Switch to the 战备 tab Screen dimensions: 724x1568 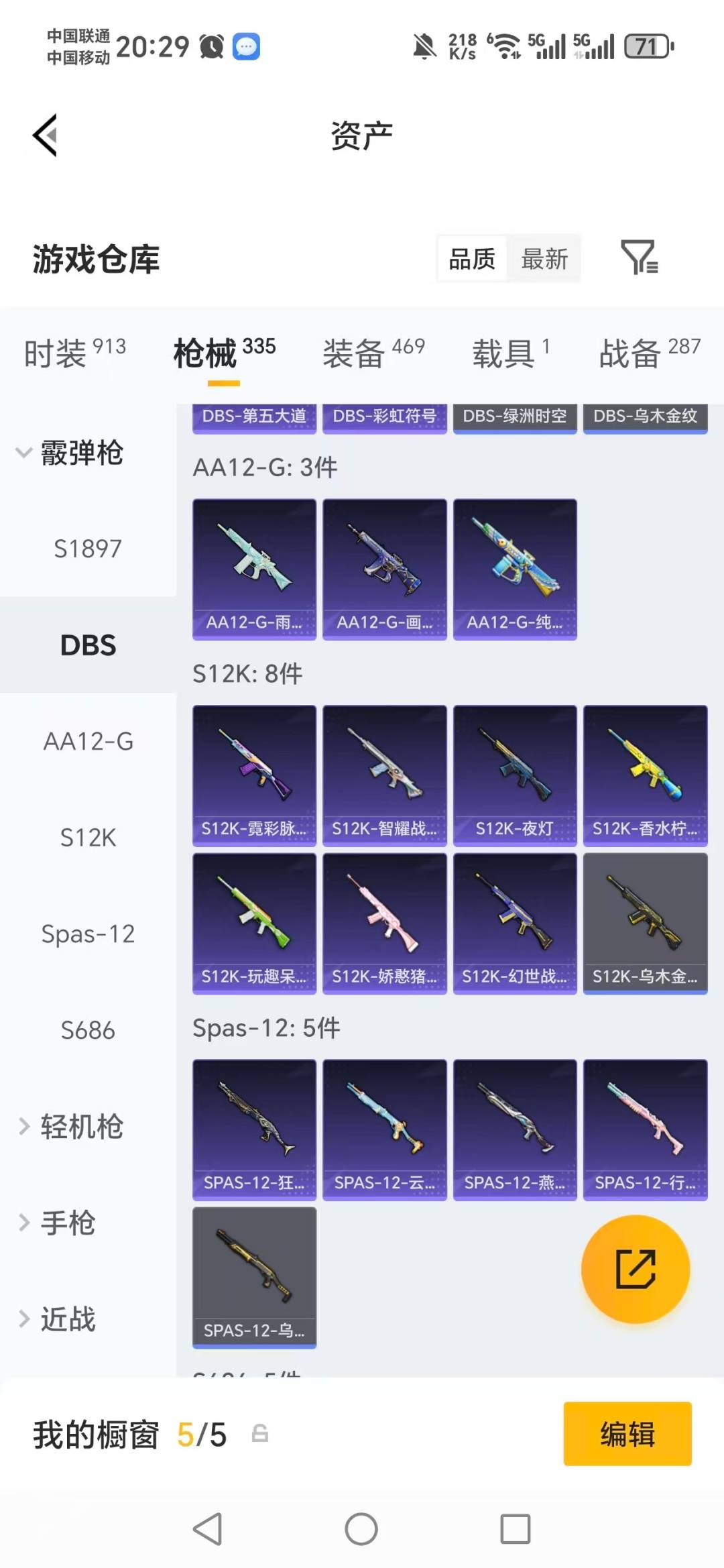click(x=649, y=353)
